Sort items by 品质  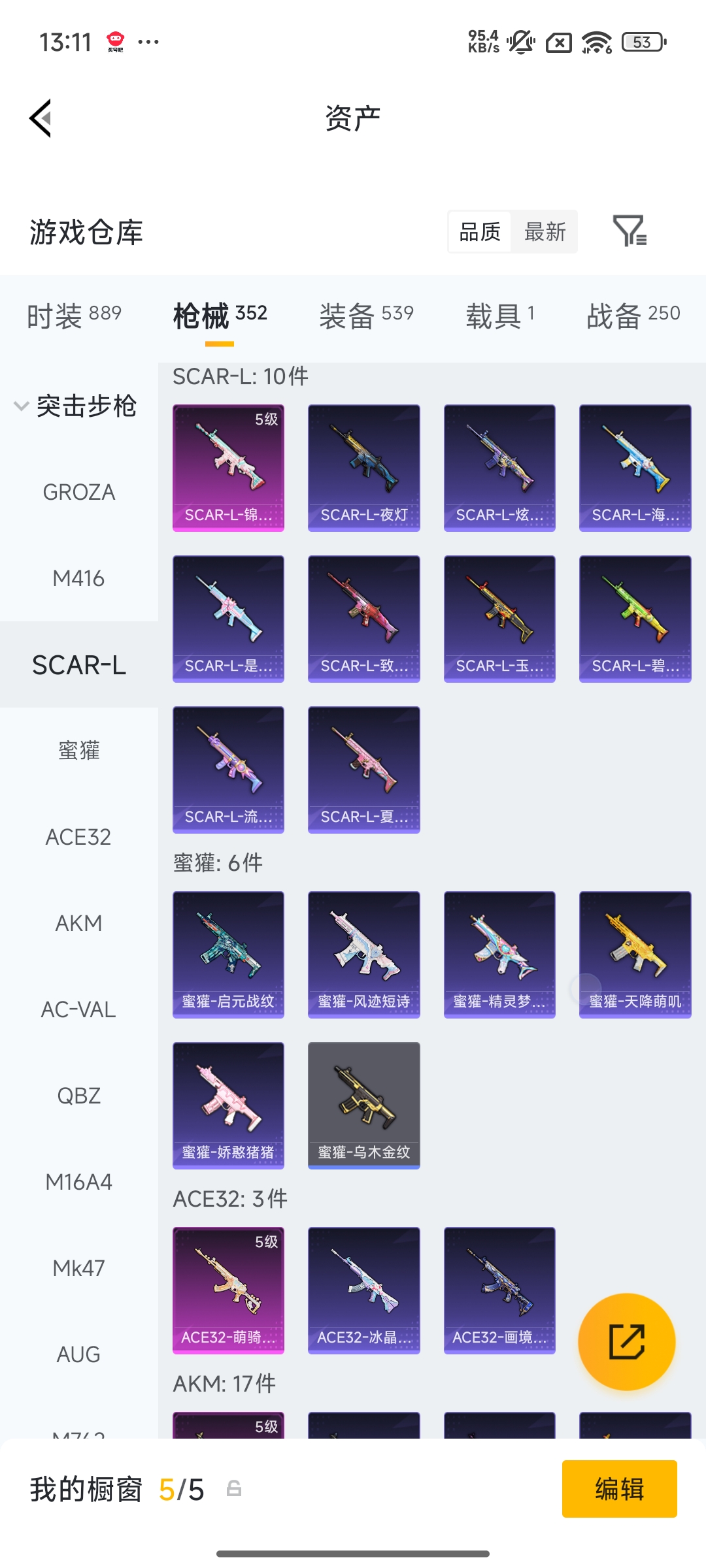coord(480,232)
